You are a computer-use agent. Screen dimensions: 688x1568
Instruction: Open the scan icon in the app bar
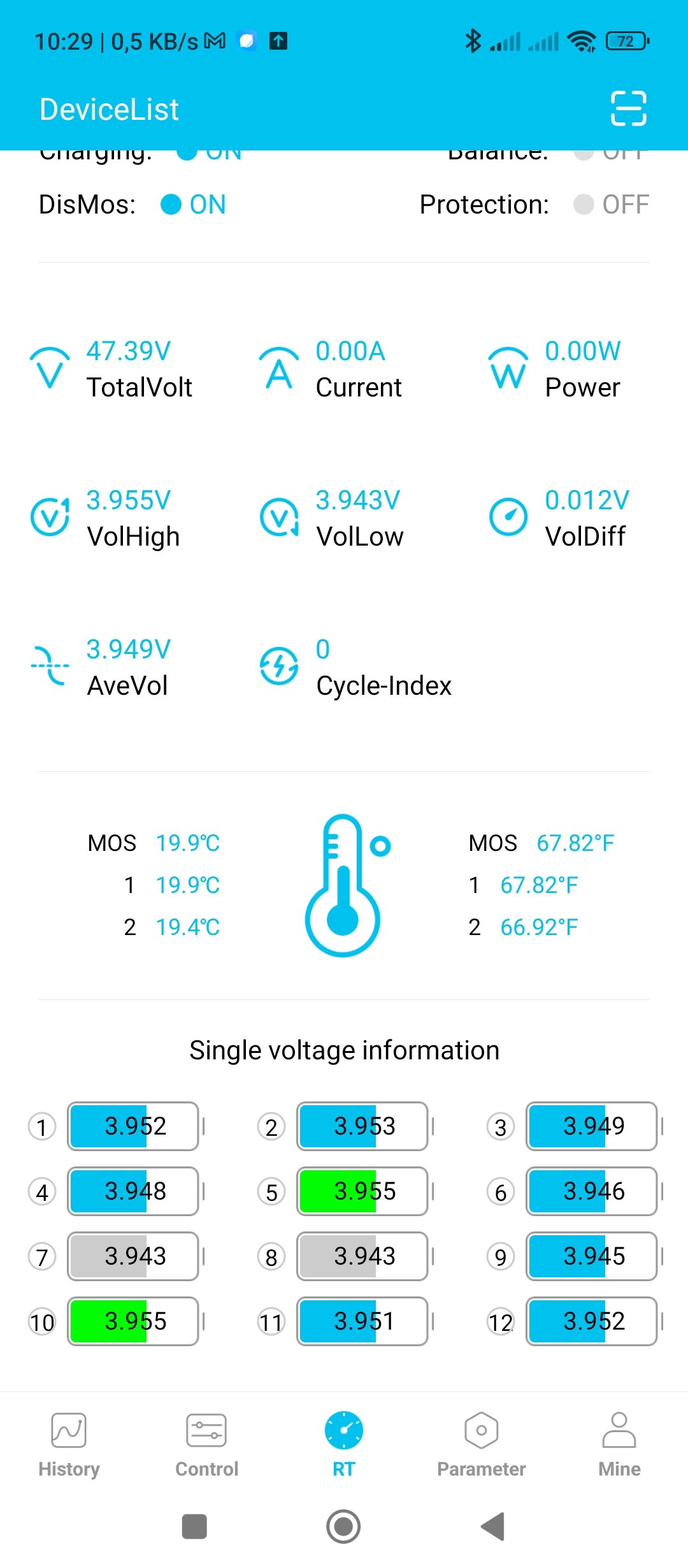628,108
